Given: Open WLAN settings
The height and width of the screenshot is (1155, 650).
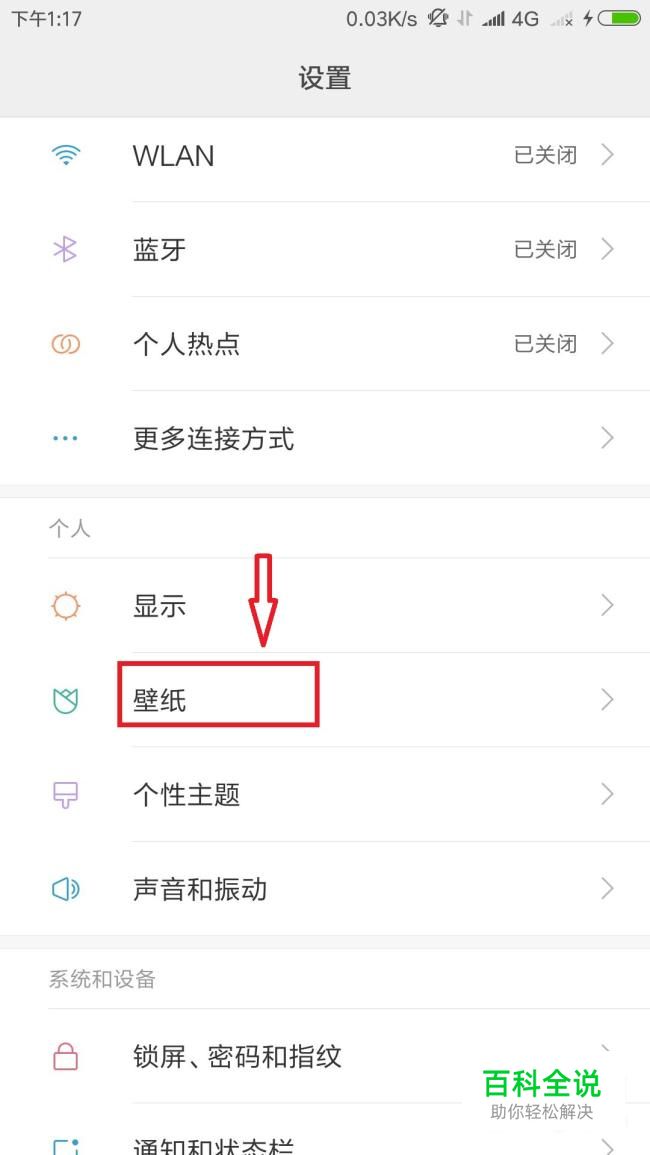Looking at the screenshot, I should pos(325,156).
